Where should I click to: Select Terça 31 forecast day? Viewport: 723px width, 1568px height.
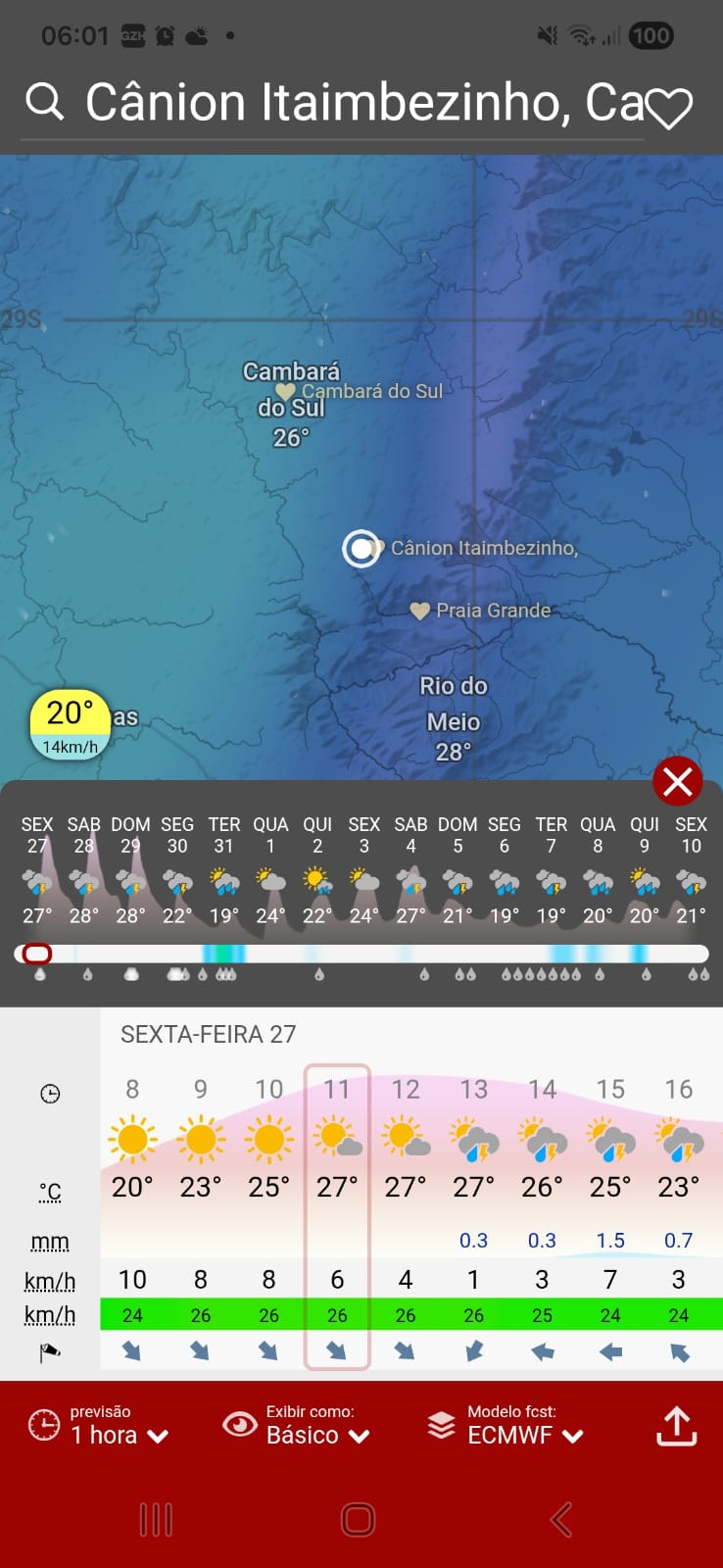tap(224, 870)
